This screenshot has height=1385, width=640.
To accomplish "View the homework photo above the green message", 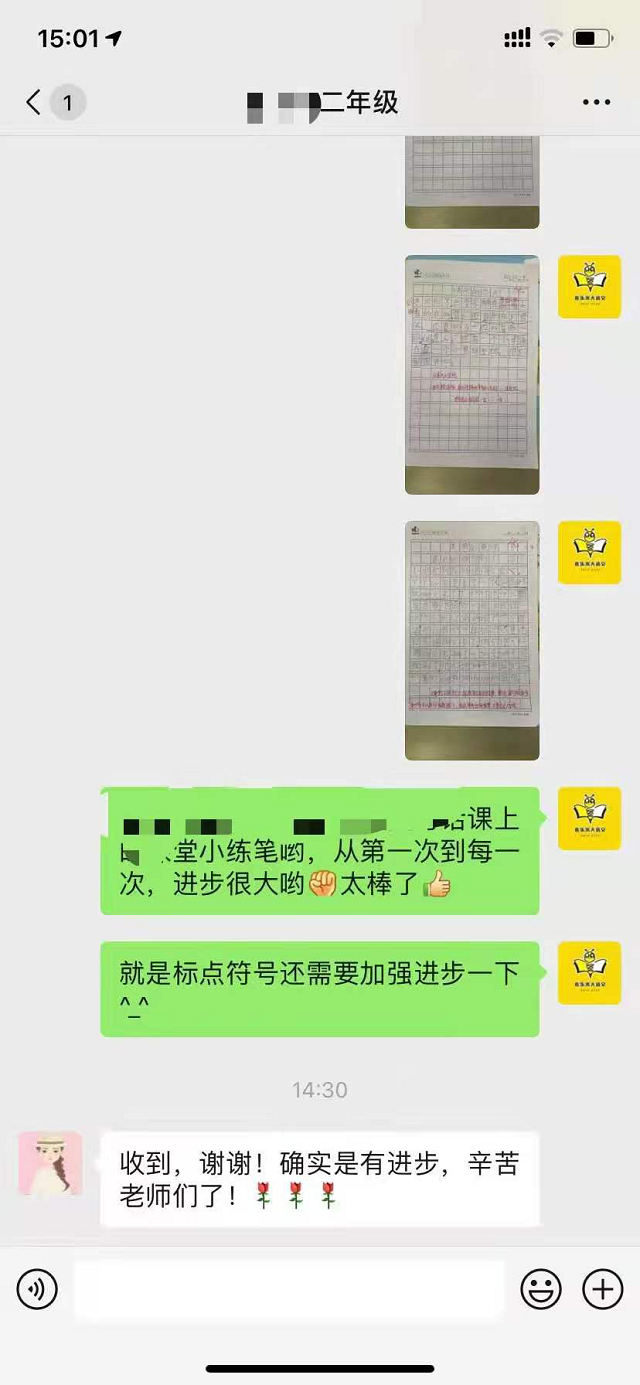I will (x=472, y=640).
